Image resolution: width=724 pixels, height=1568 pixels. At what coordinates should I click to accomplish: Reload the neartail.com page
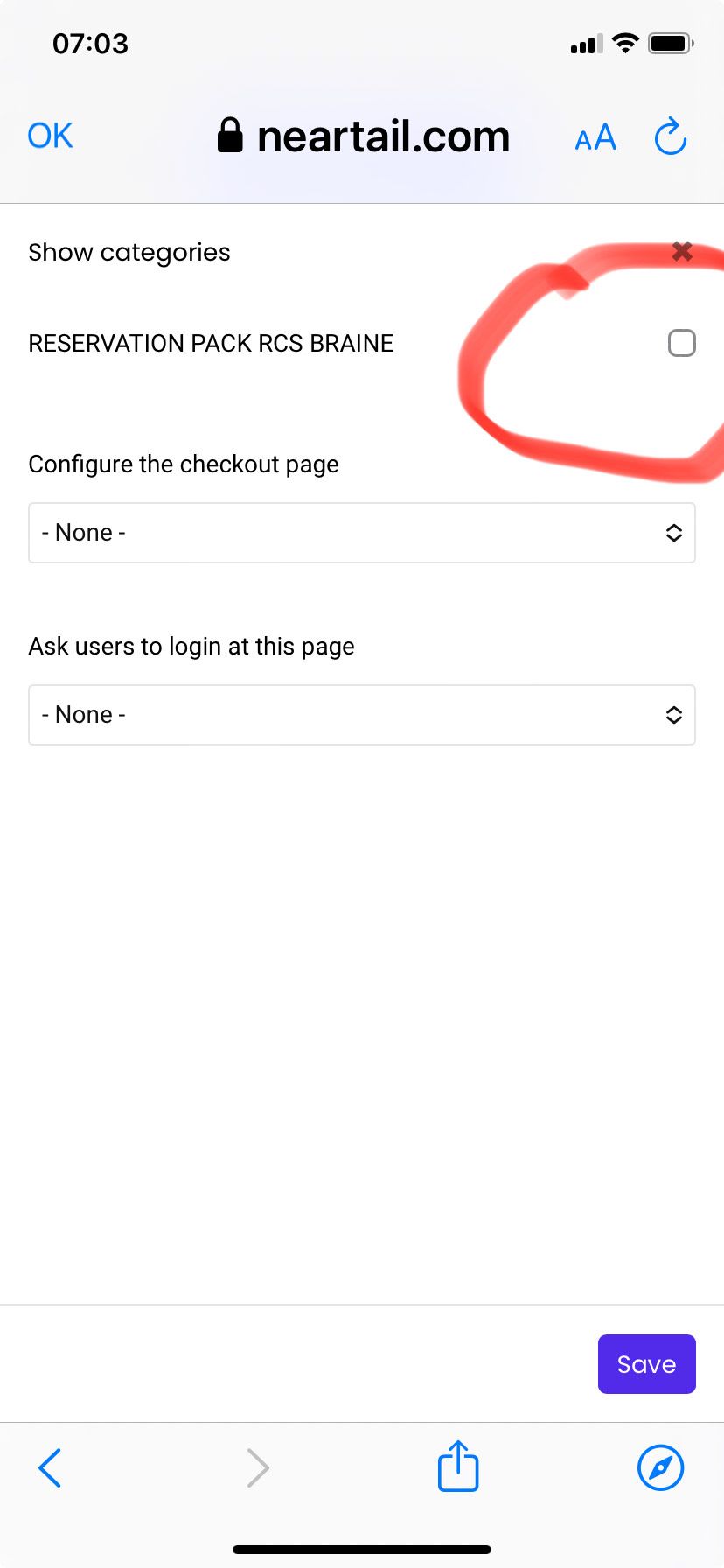[x=671, y=136]
